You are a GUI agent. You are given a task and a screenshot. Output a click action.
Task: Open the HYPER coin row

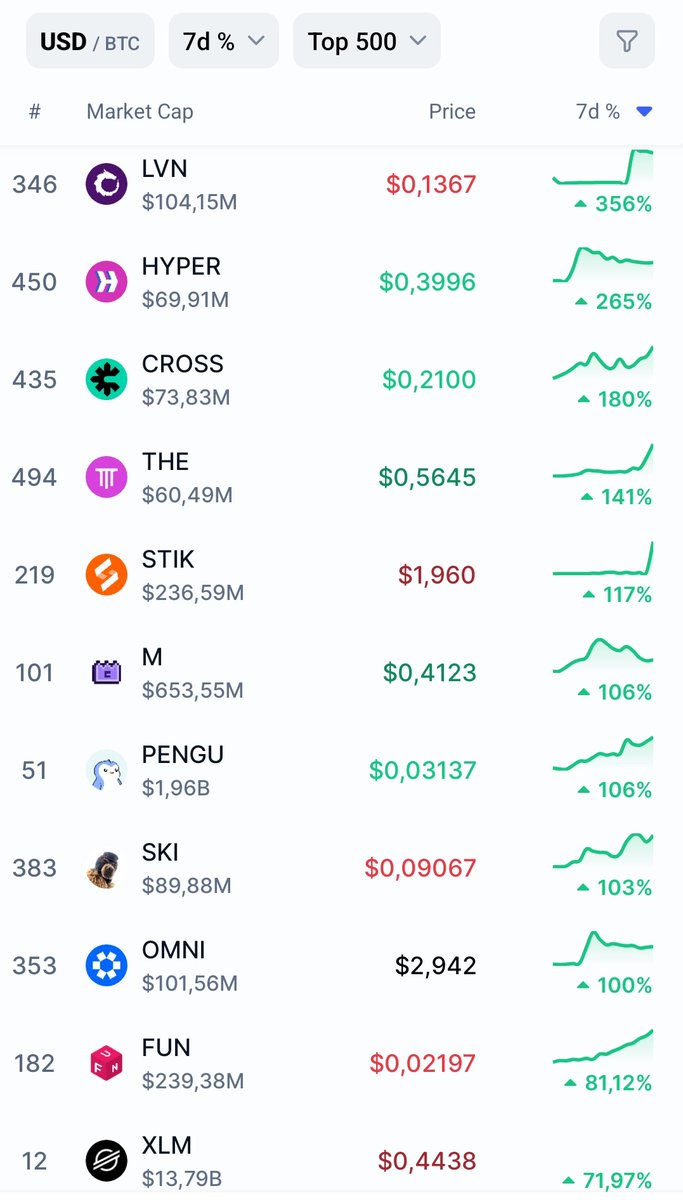coord(341,282)
